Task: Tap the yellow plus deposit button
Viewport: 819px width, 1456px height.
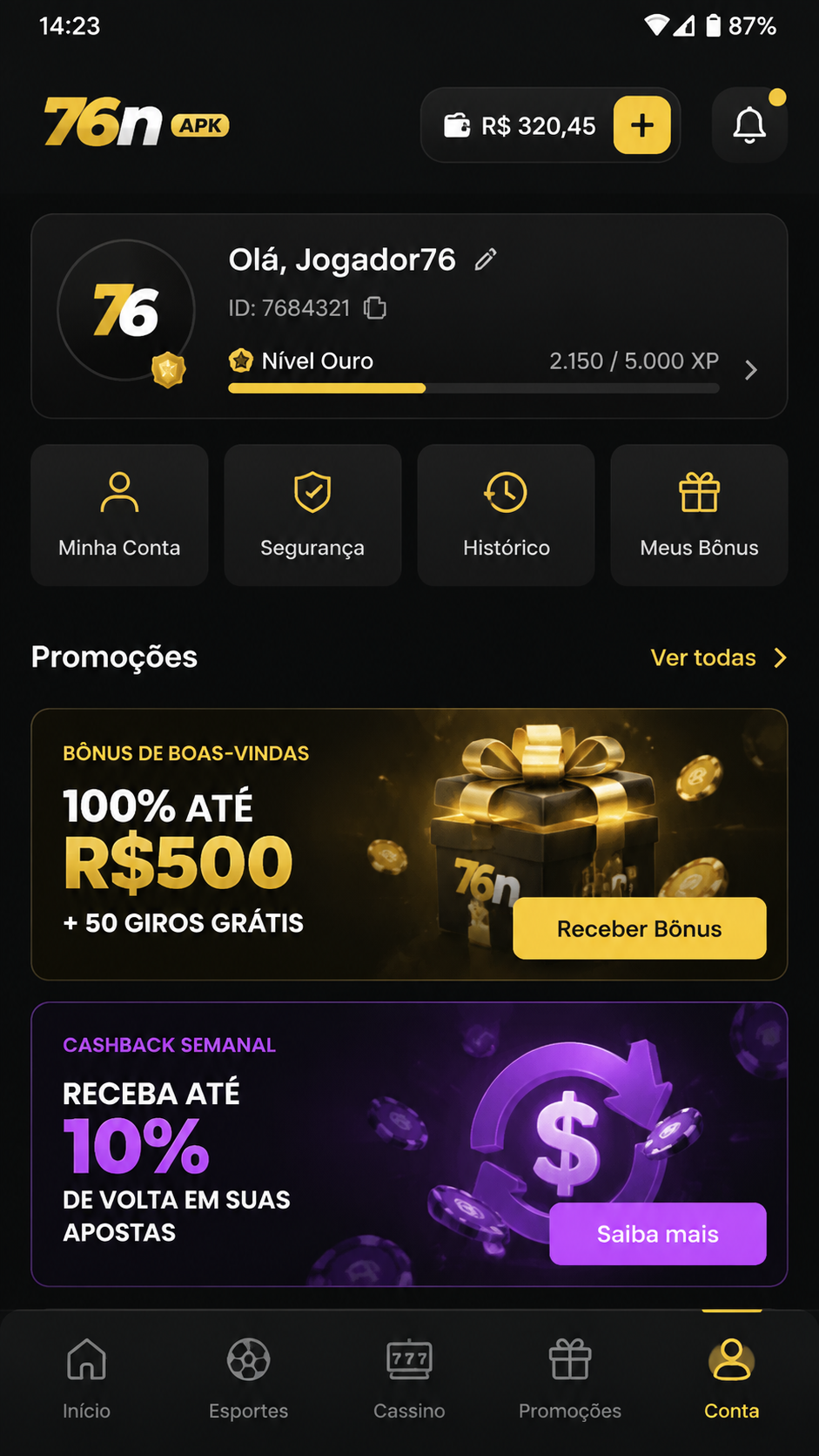Action: pos(642,125)
